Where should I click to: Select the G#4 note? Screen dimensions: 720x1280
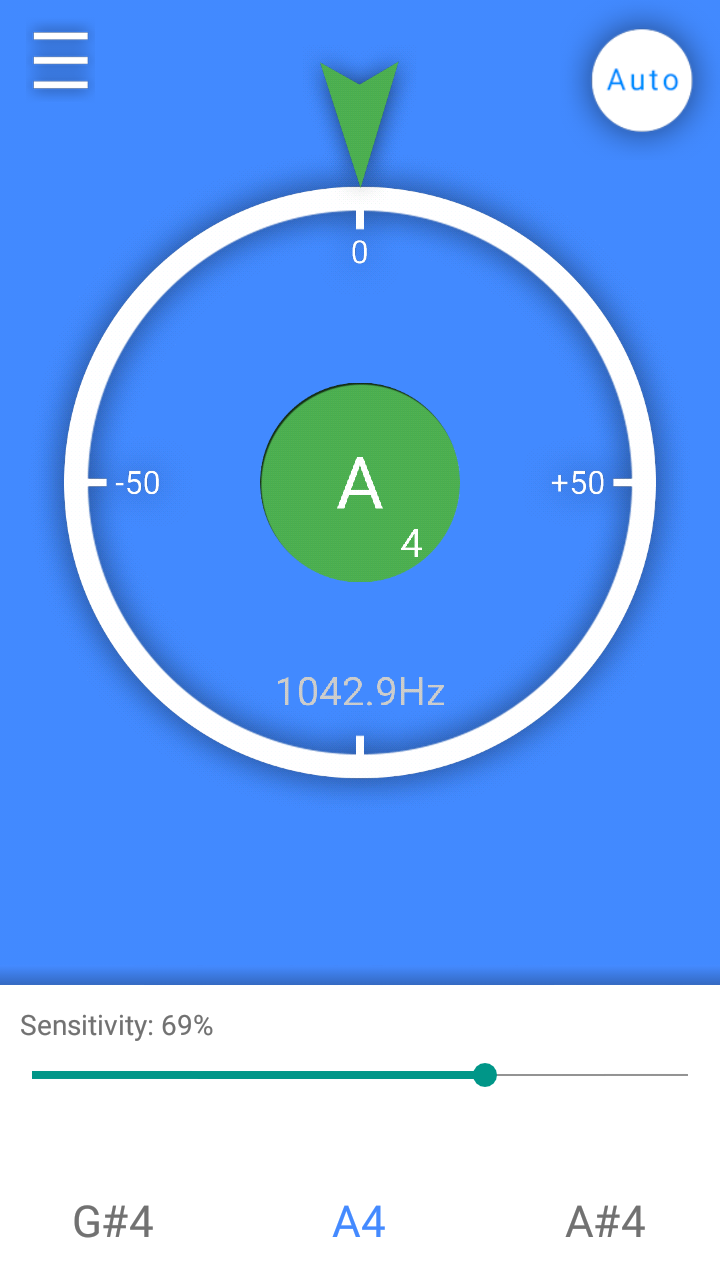tap(113, 1222)
